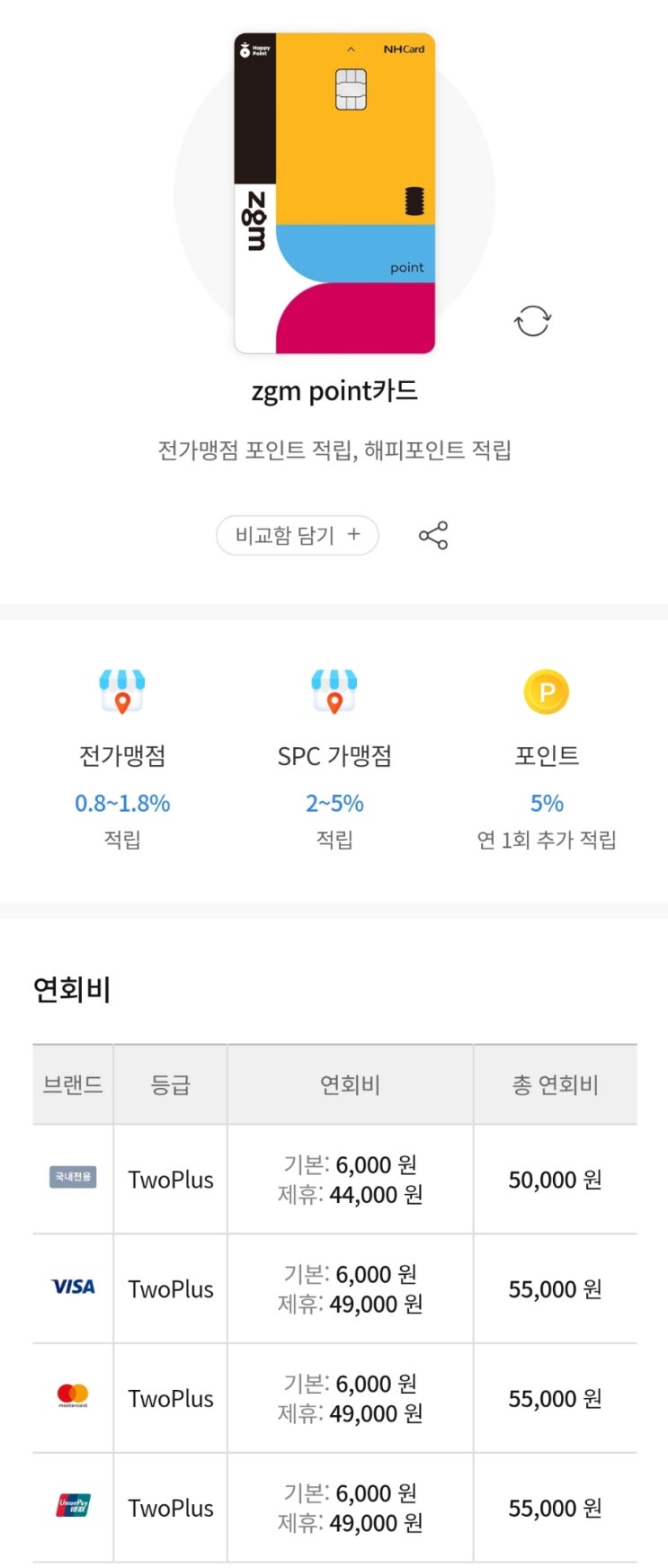Select the 0.8~1.8% 적립 rate text
Viewport: 668px width, 1568px height.
tap(122, 803)
